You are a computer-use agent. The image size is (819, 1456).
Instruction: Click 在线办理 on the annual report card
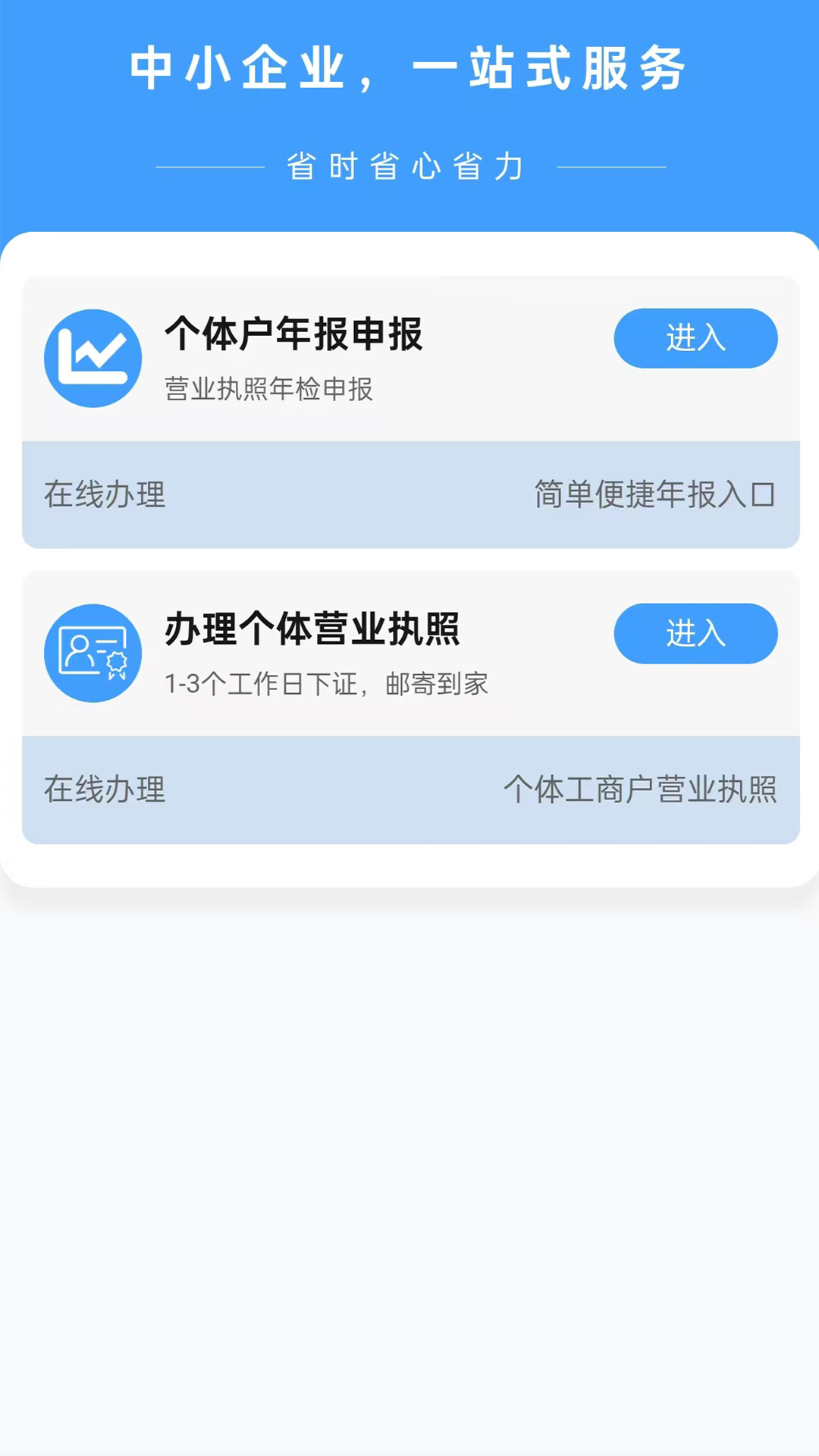[x=103, y=494]
